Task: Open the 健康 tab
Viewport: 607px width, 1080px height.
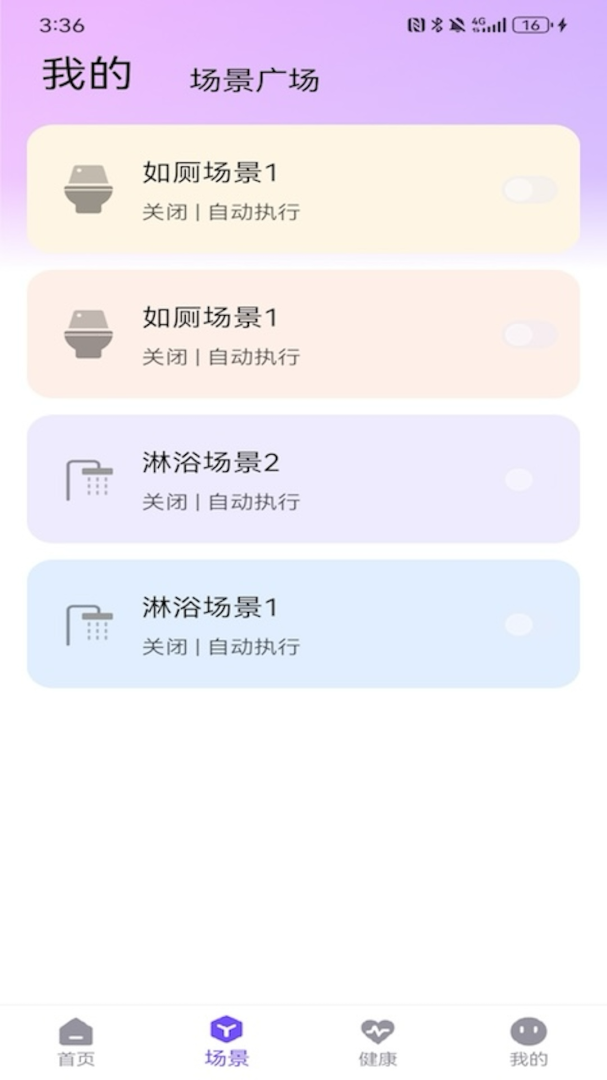Action: [x=378, y=1041]
